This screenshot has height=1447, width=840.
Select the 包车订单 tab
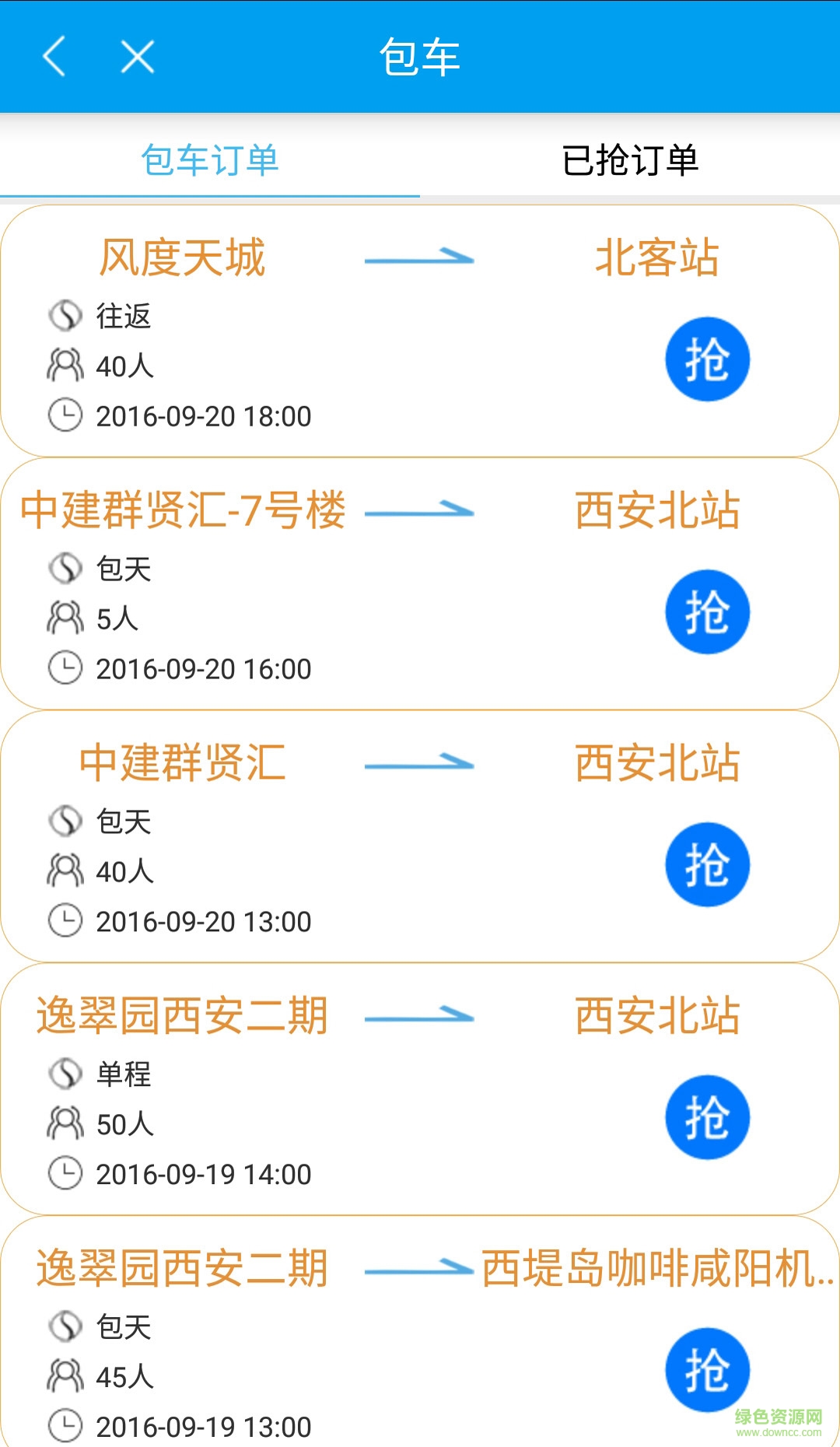coord(210,158)
